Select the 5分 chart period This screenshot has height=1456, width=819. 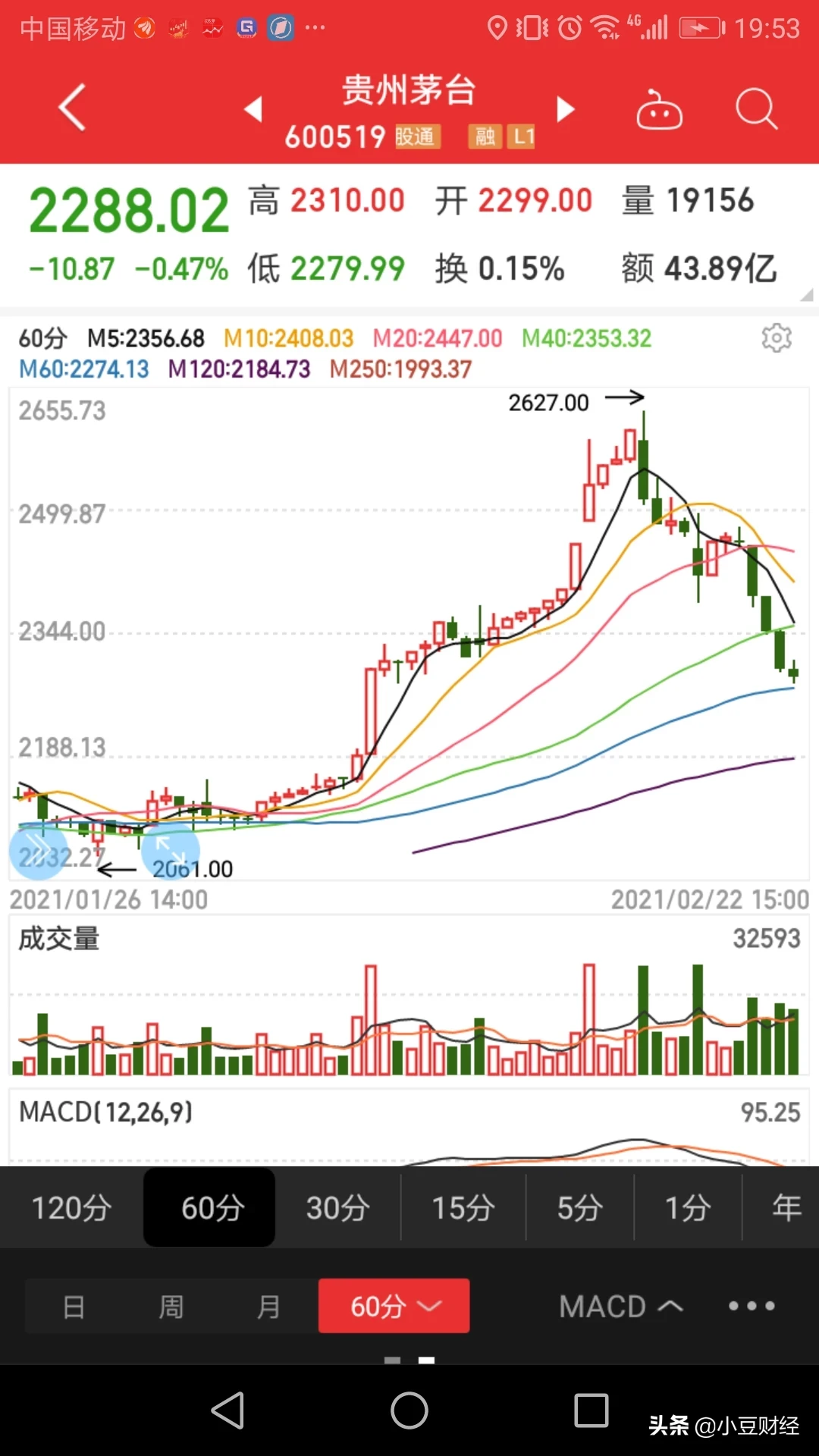point(580,1207)
